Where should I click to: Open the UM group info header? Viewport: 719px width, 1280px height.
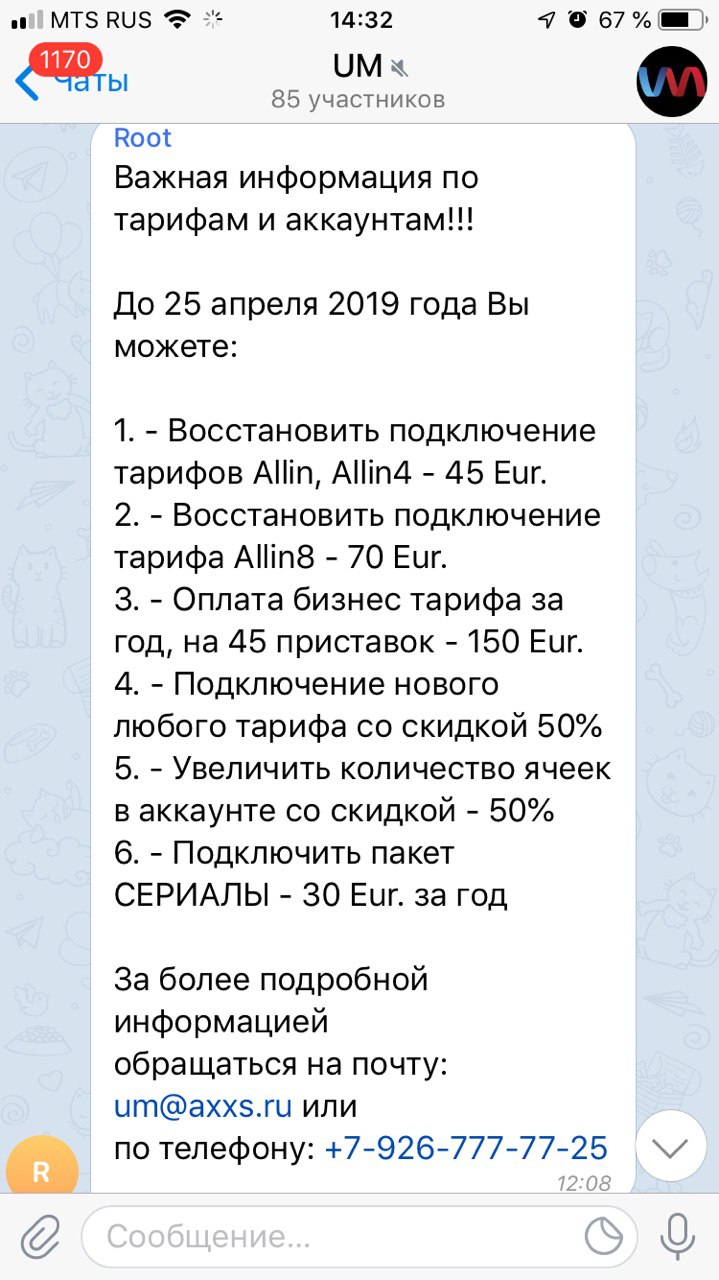pyautogui.click(x=358, y=82)
